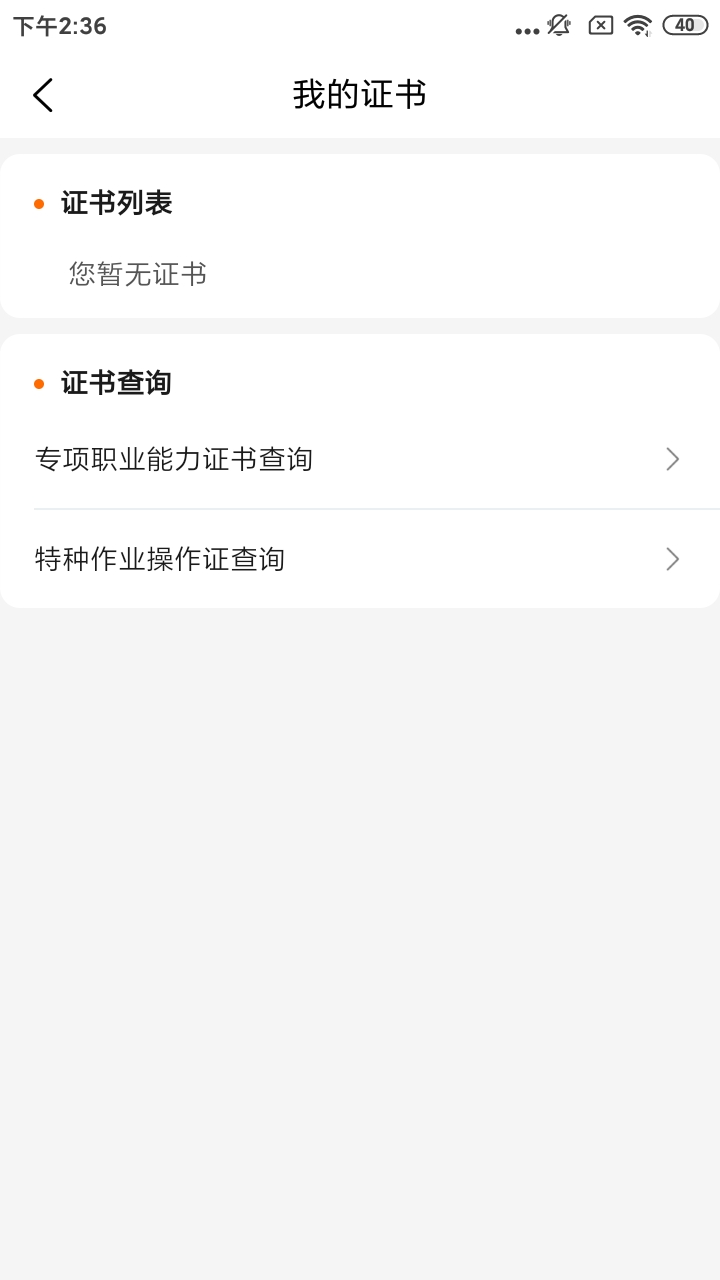Click the orange bullet next to 证书列表

38,203
